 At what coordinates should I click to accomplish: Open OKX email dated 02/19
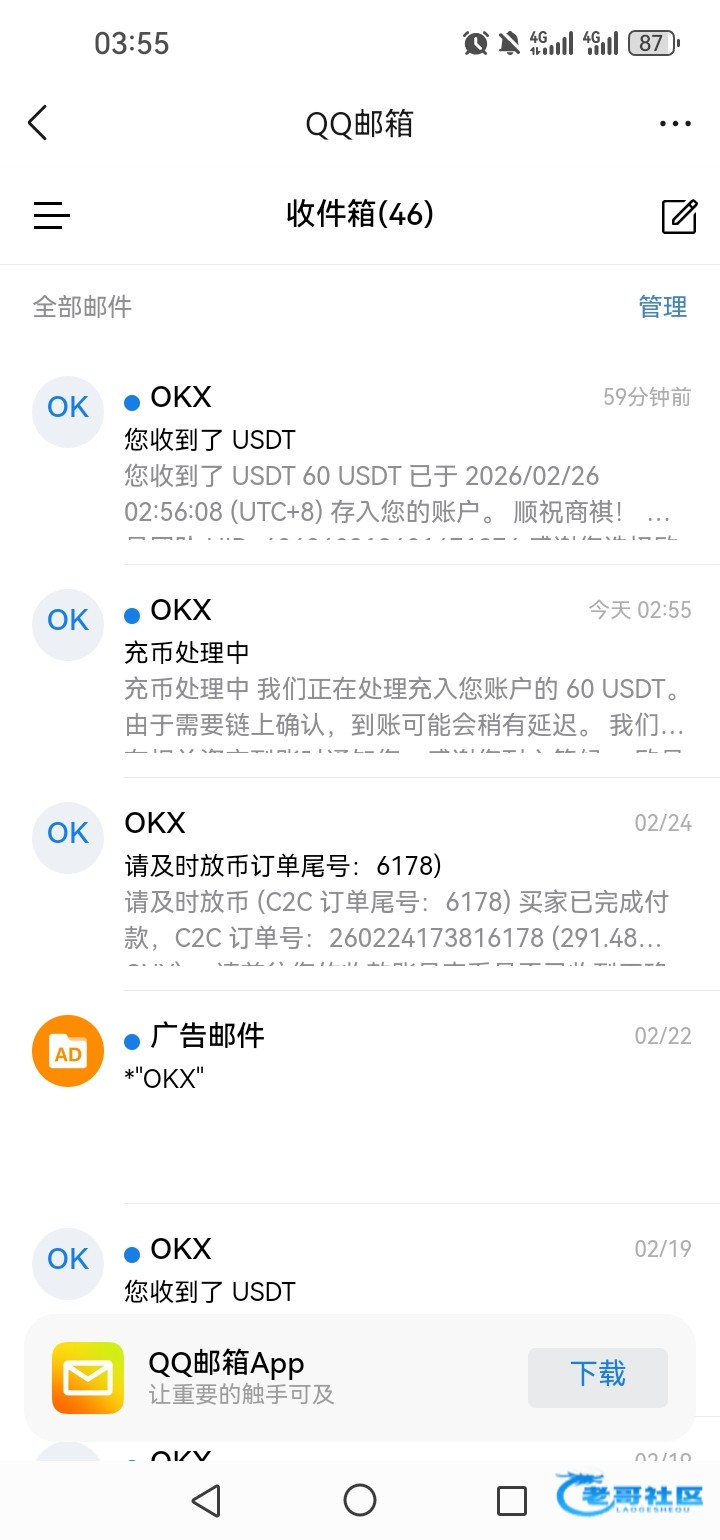[x=400, y=1268]
